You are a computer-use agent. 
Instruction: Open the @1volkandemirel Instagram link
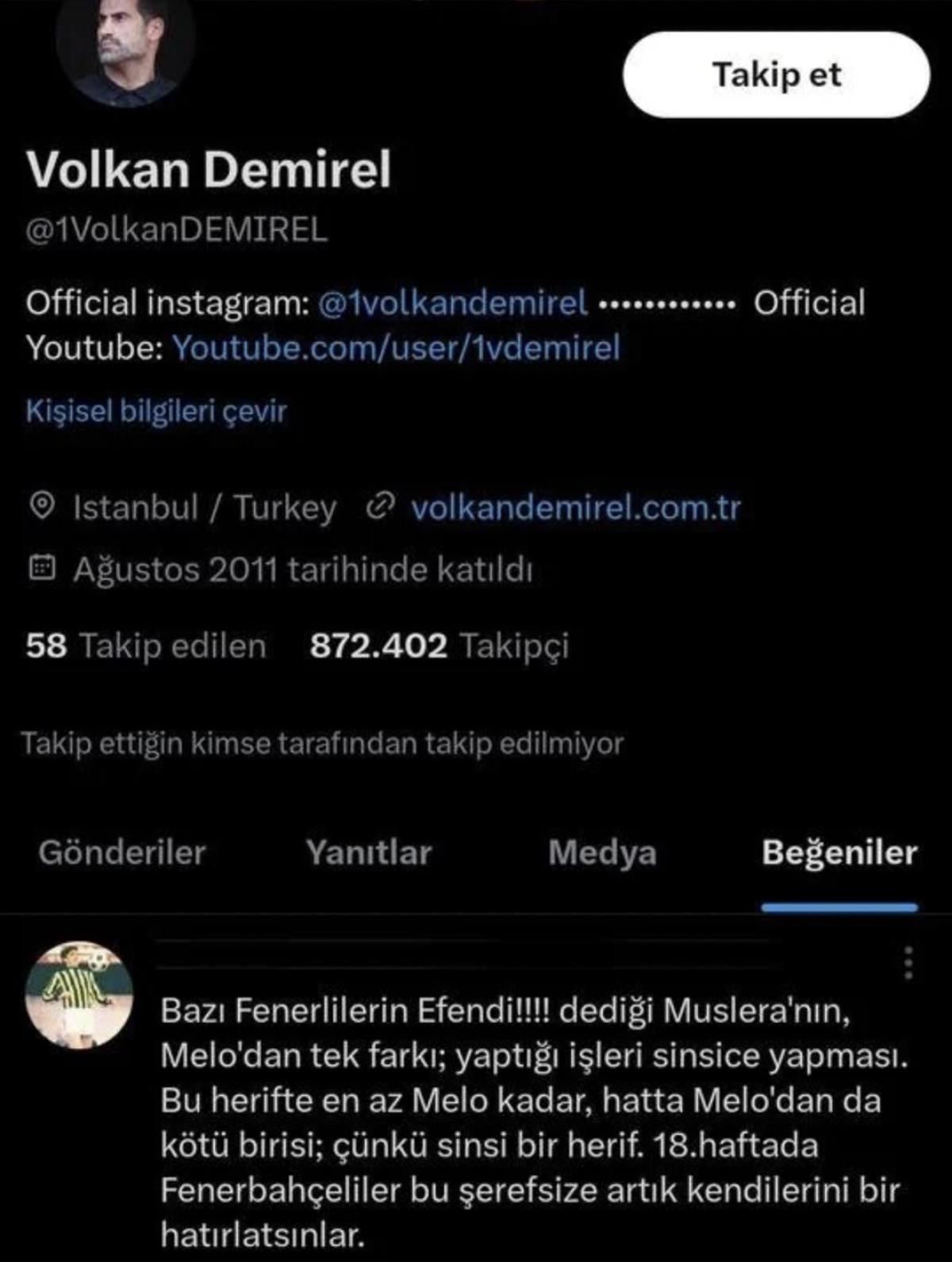453,303
